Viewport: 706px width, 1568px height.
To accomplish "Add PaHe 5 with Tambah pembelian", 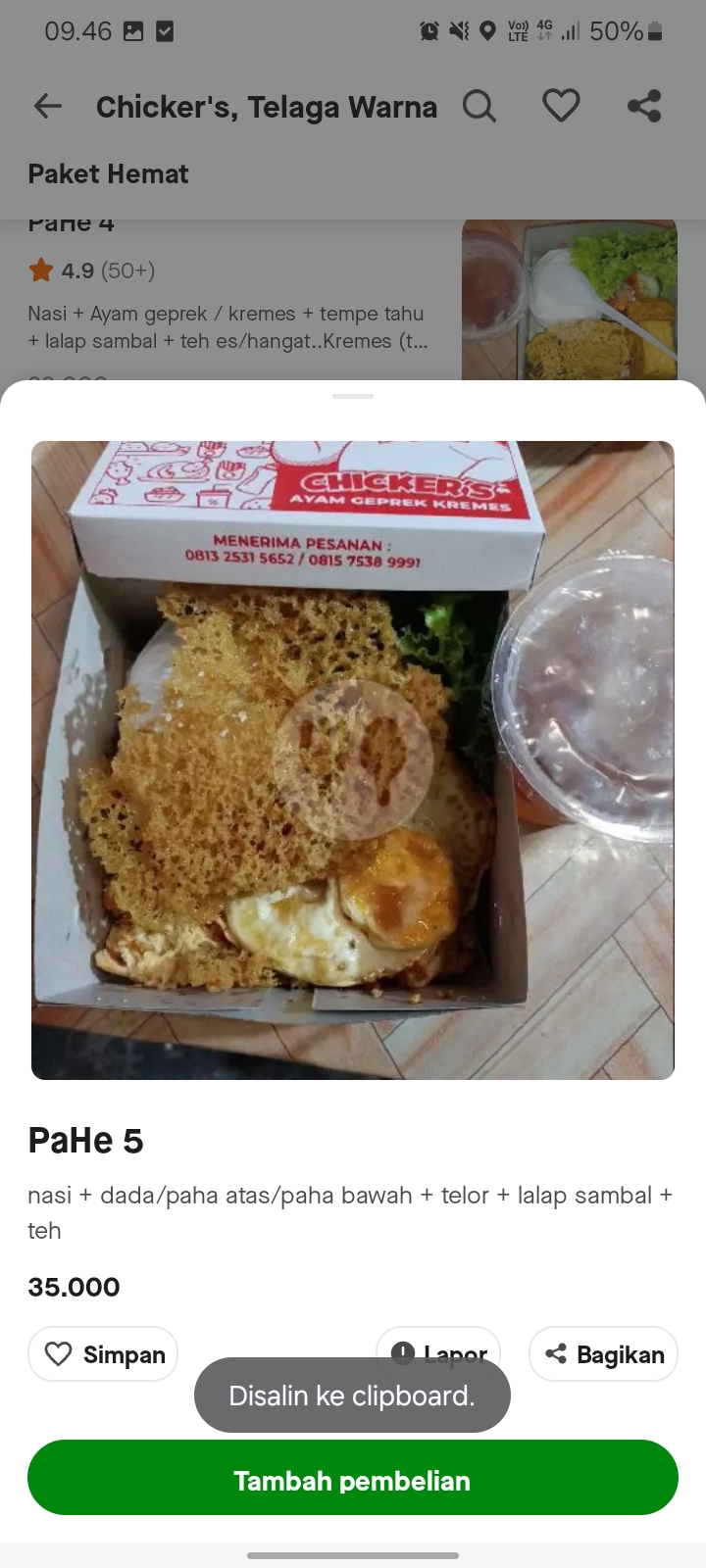I will point(353,1479).
